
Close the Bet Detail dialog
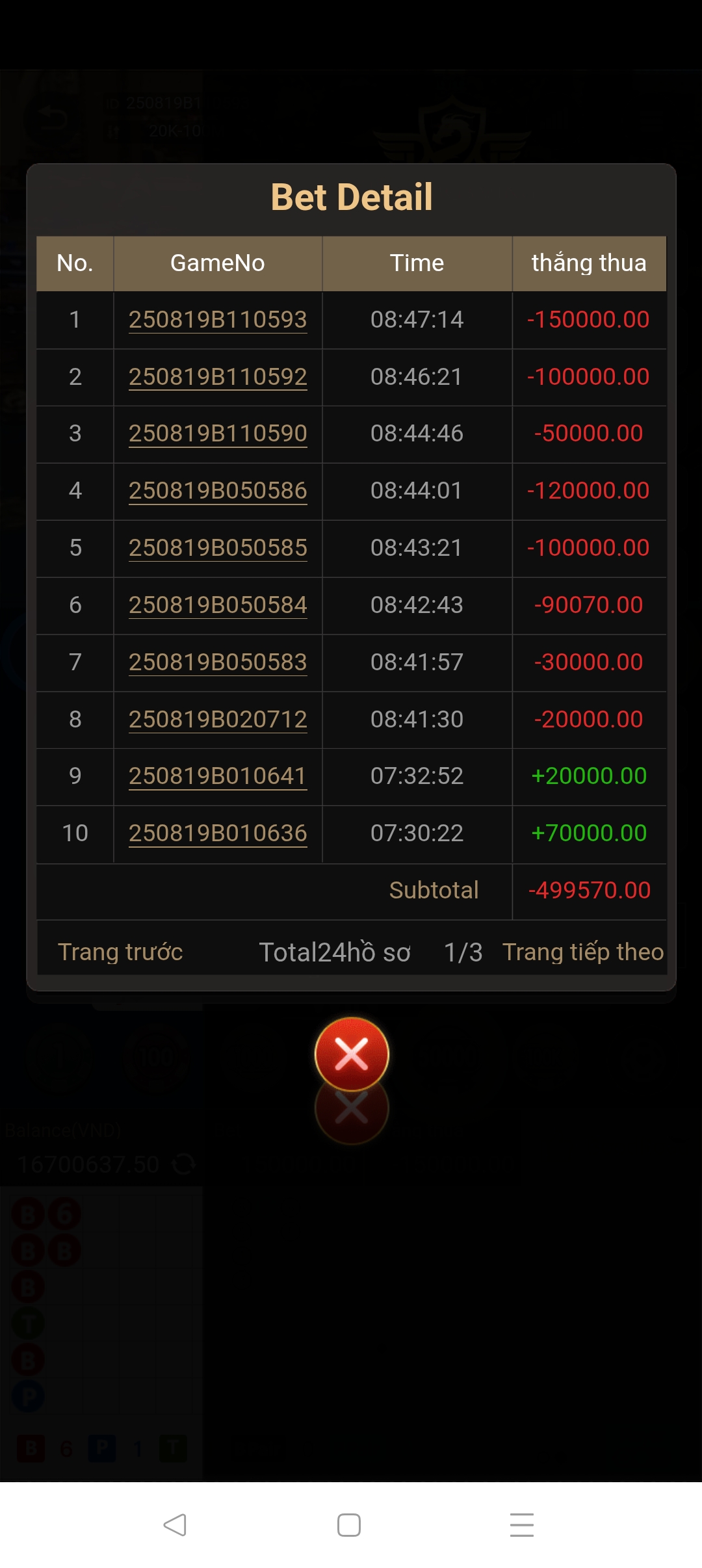pyautogui.click(x=352, y=1054)
